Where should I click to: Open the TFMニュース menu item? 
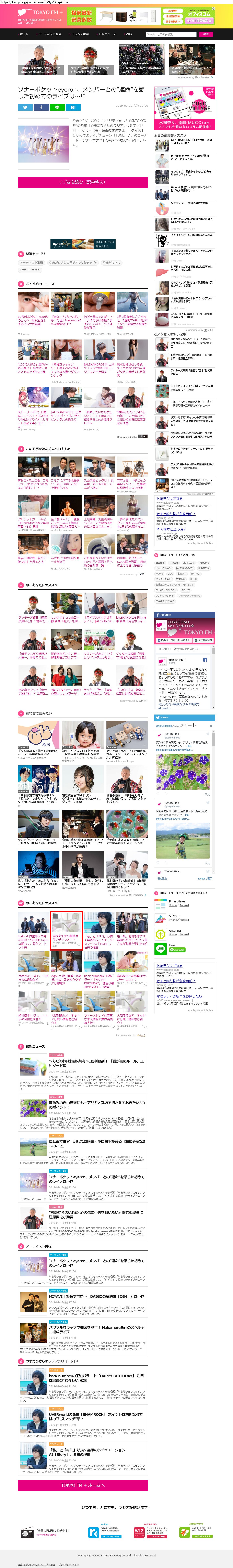[107, 34]
